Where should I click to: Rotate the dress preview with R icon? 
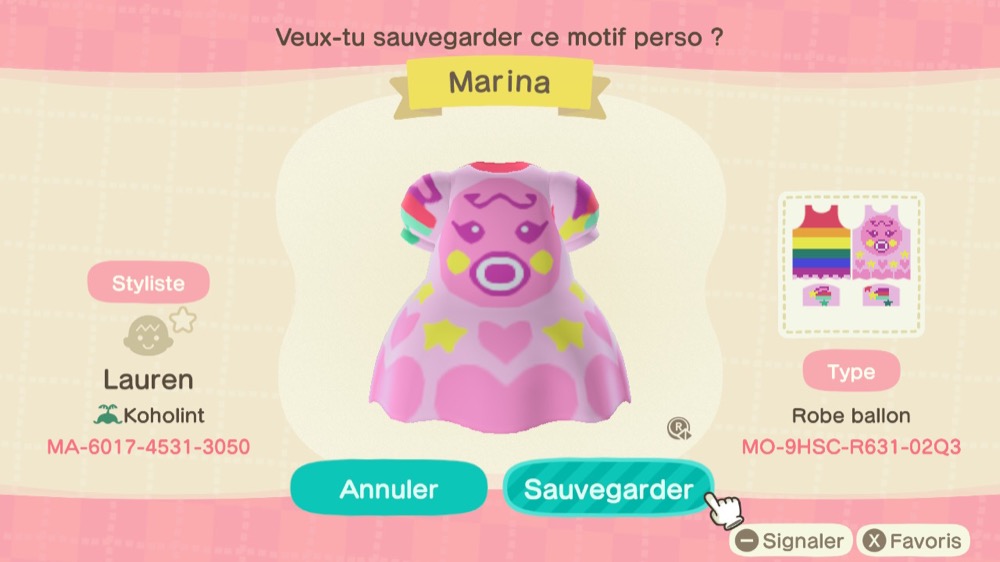pyautogui.click(x=680, y=429)
